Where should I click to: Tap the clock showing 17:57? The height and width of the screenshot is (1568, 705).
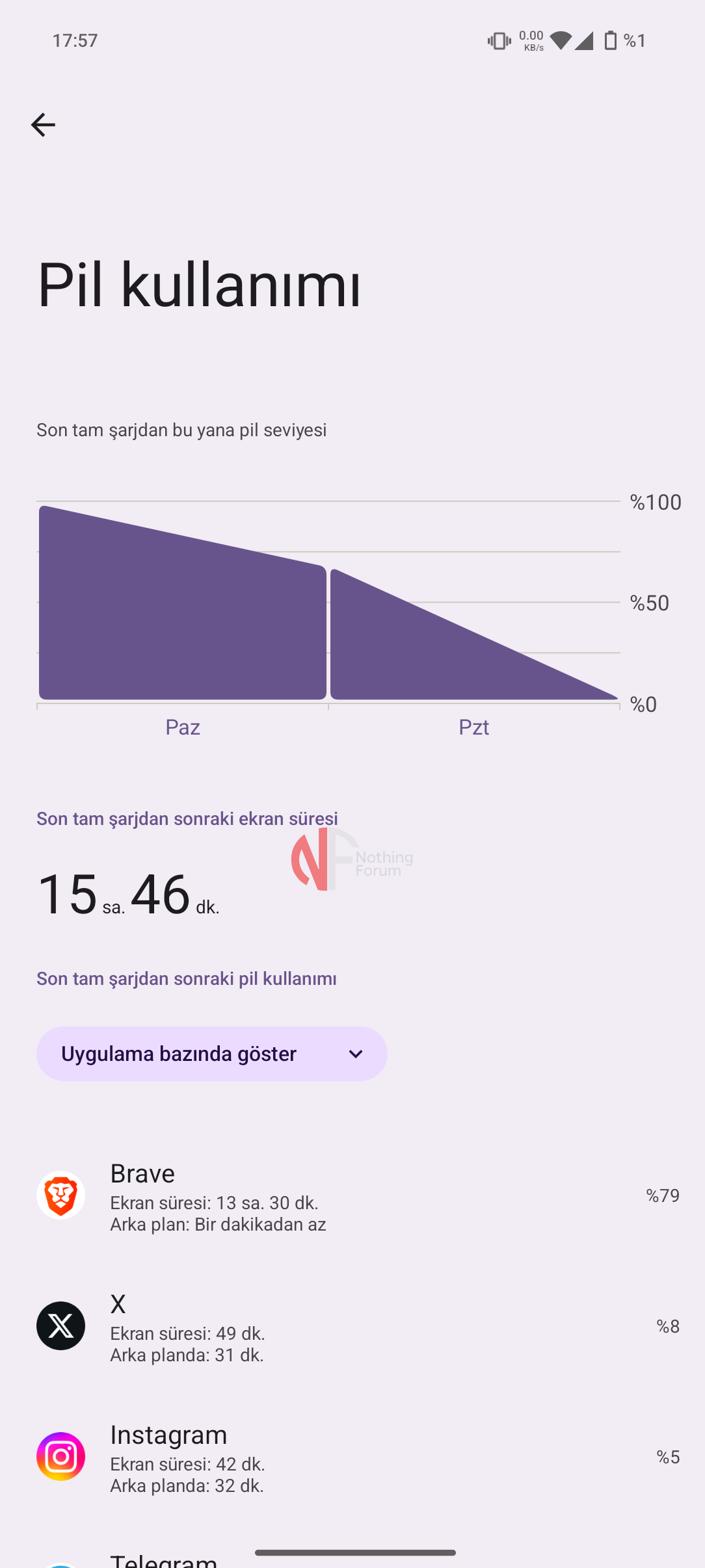75,40
